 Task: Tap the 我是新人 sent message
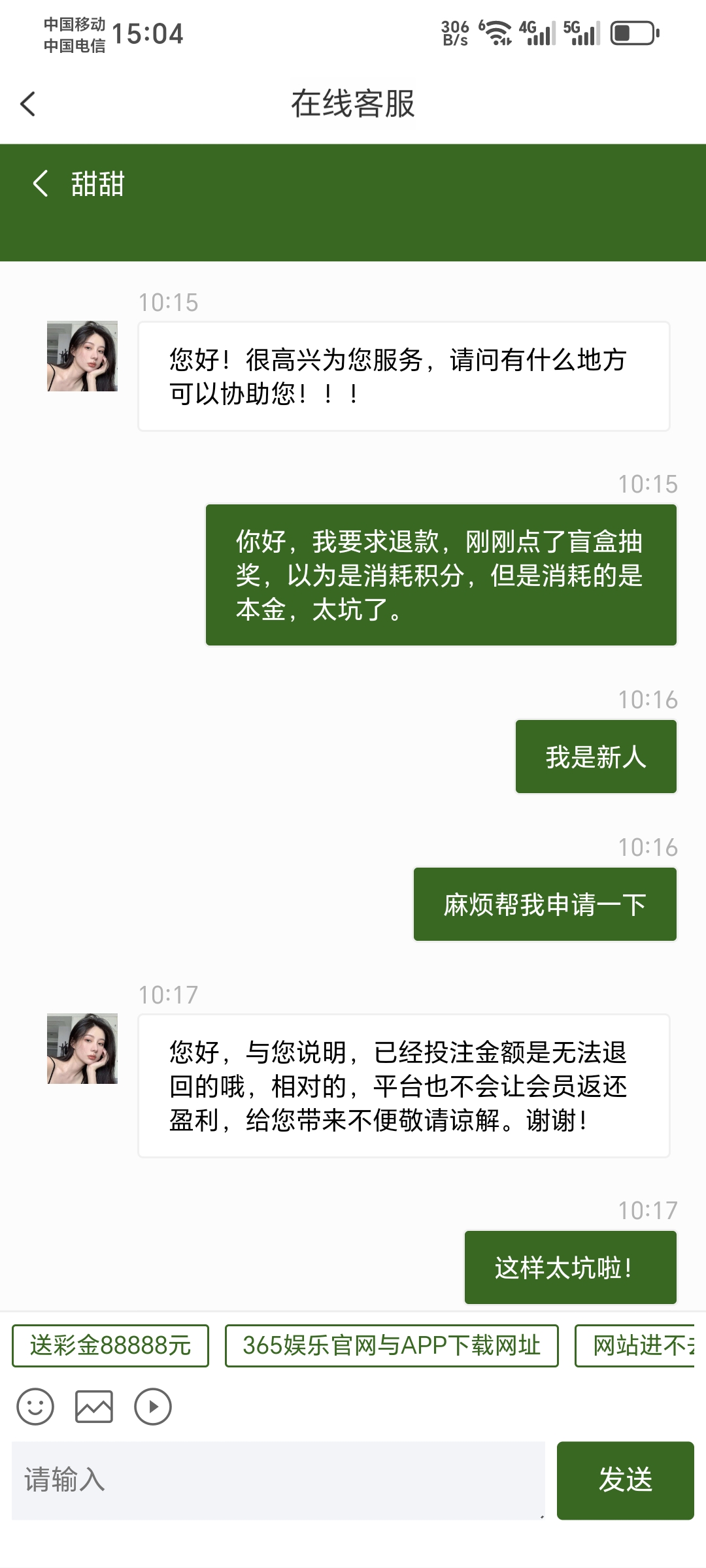(596, 755)
